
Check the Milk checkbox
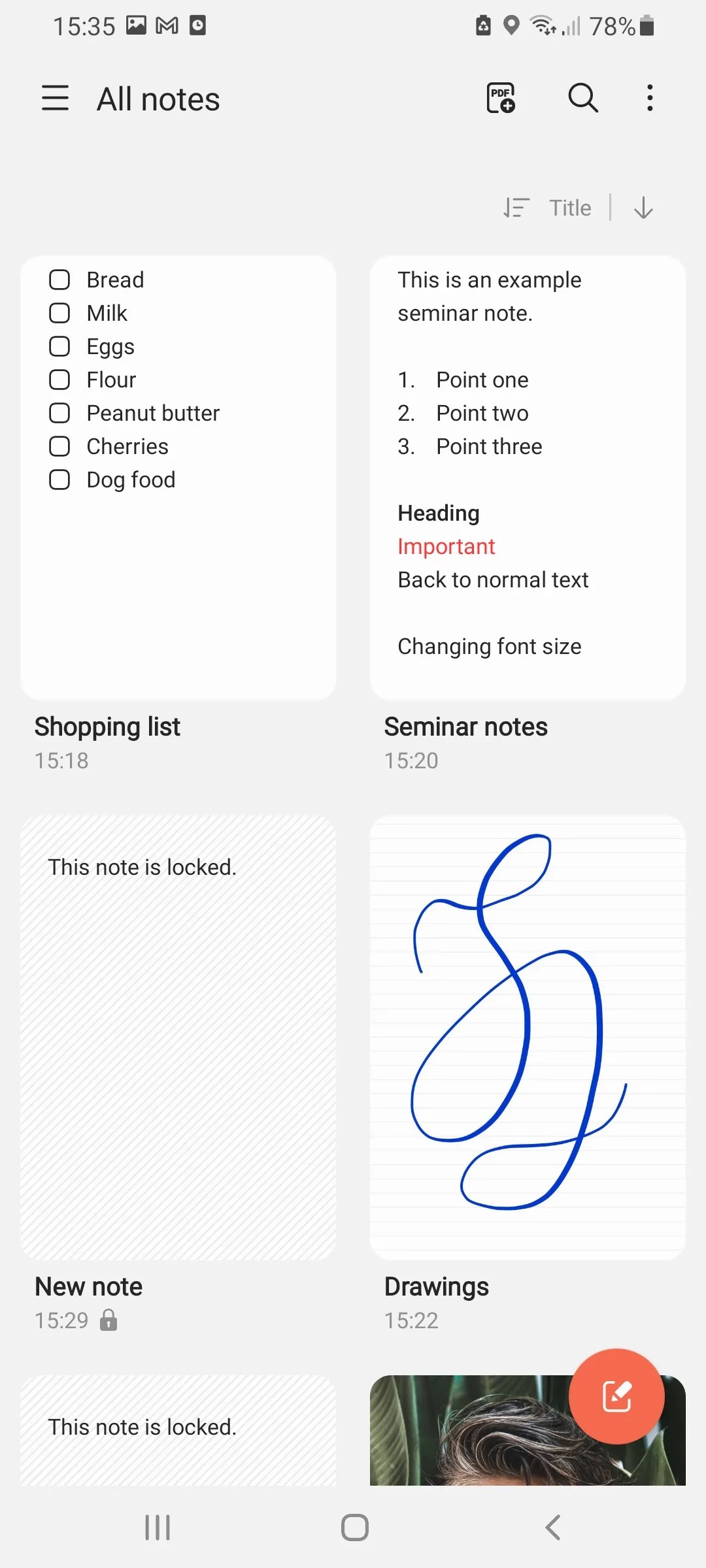(x=59, y=313)
